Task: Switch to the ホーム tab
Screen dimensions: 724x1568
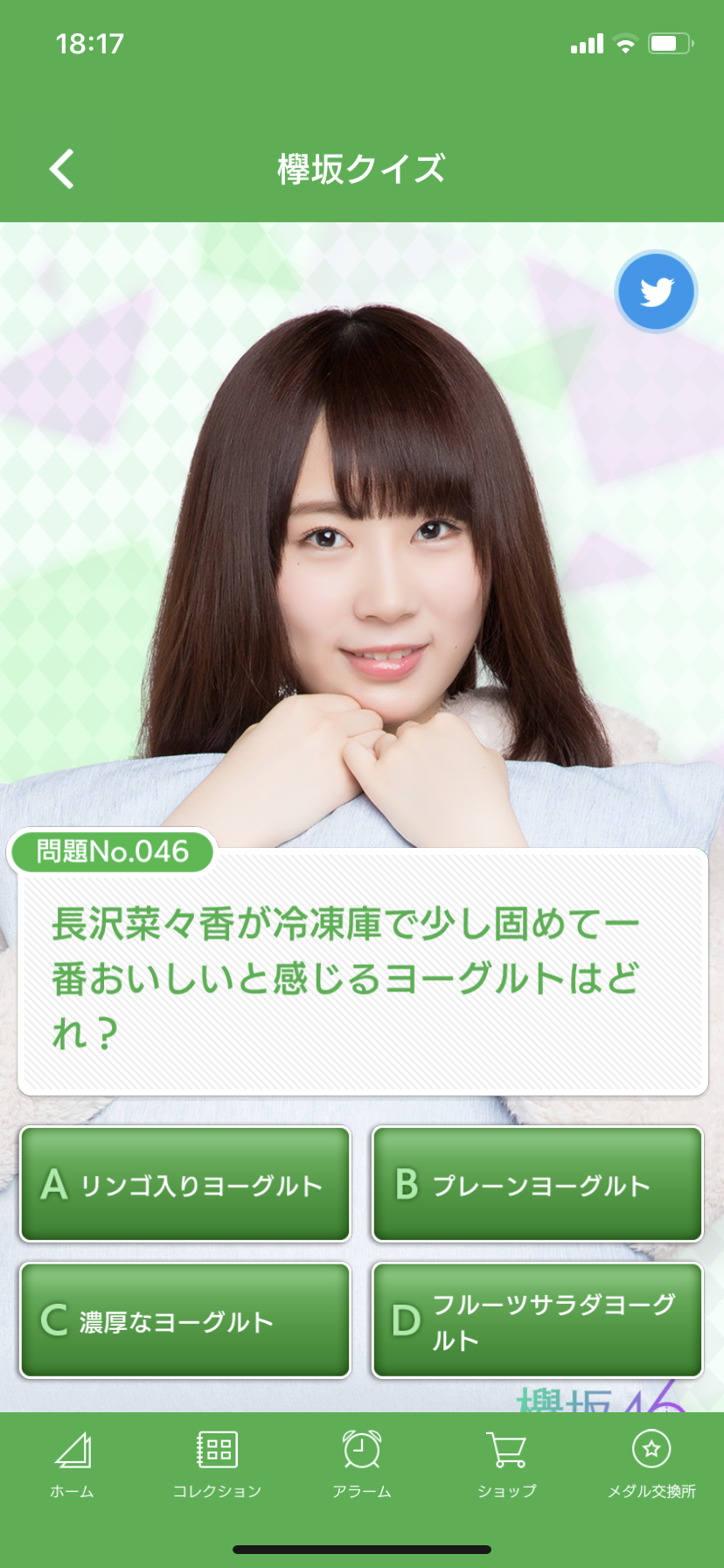Action: click(72, 1465)
